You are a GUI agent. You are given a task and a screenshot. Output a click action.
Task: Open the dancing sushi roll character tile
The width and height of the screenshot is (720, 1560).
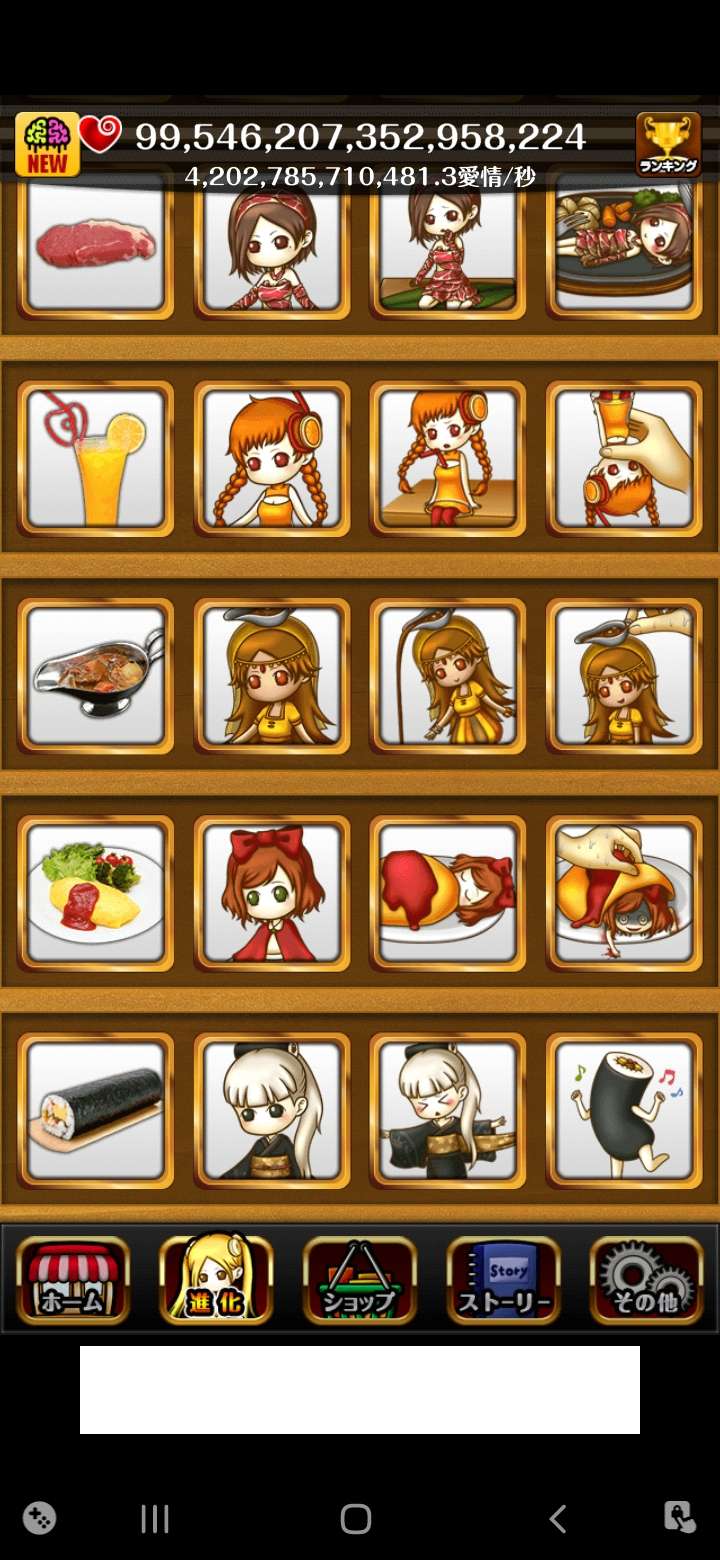624,1111
